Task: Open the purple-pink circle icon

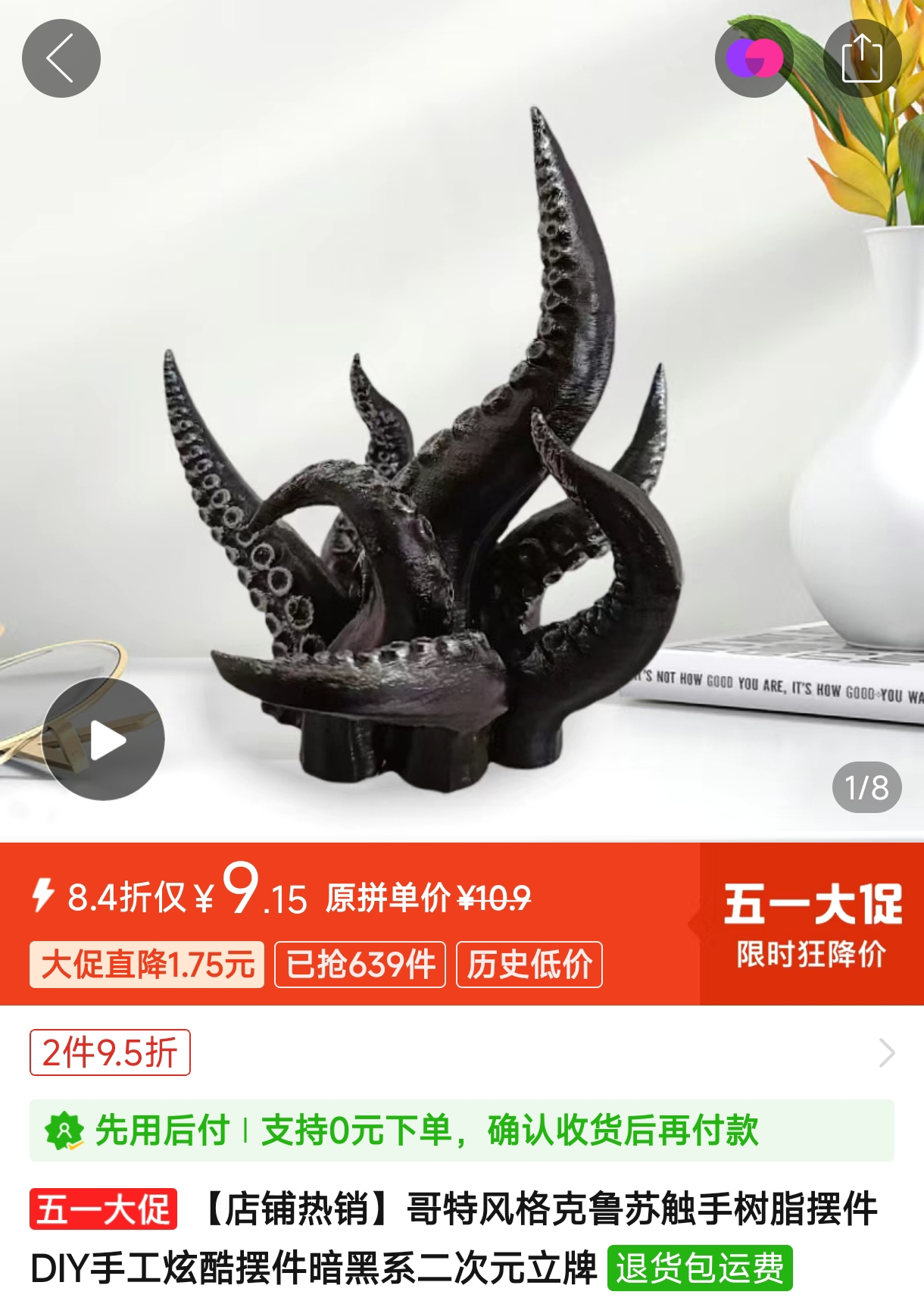Action: click(x=754, y=58)
